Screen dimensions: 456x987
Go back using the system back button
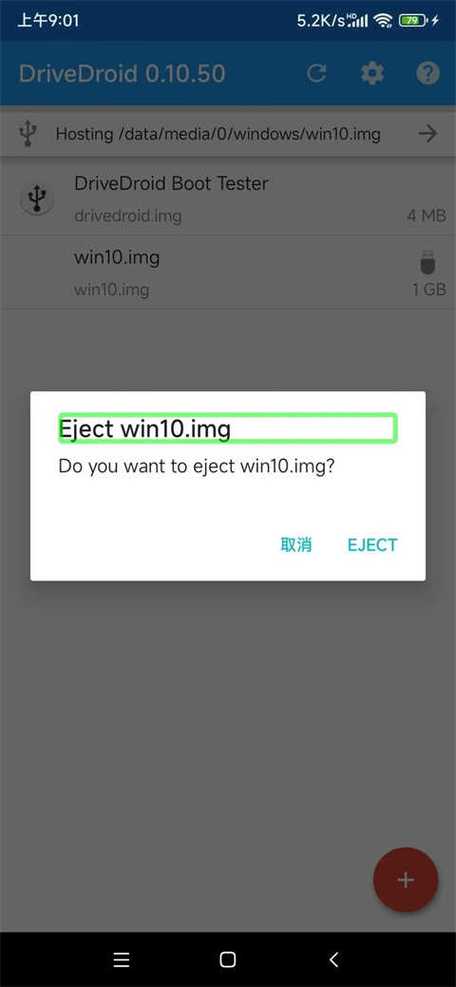pos(334,959)
